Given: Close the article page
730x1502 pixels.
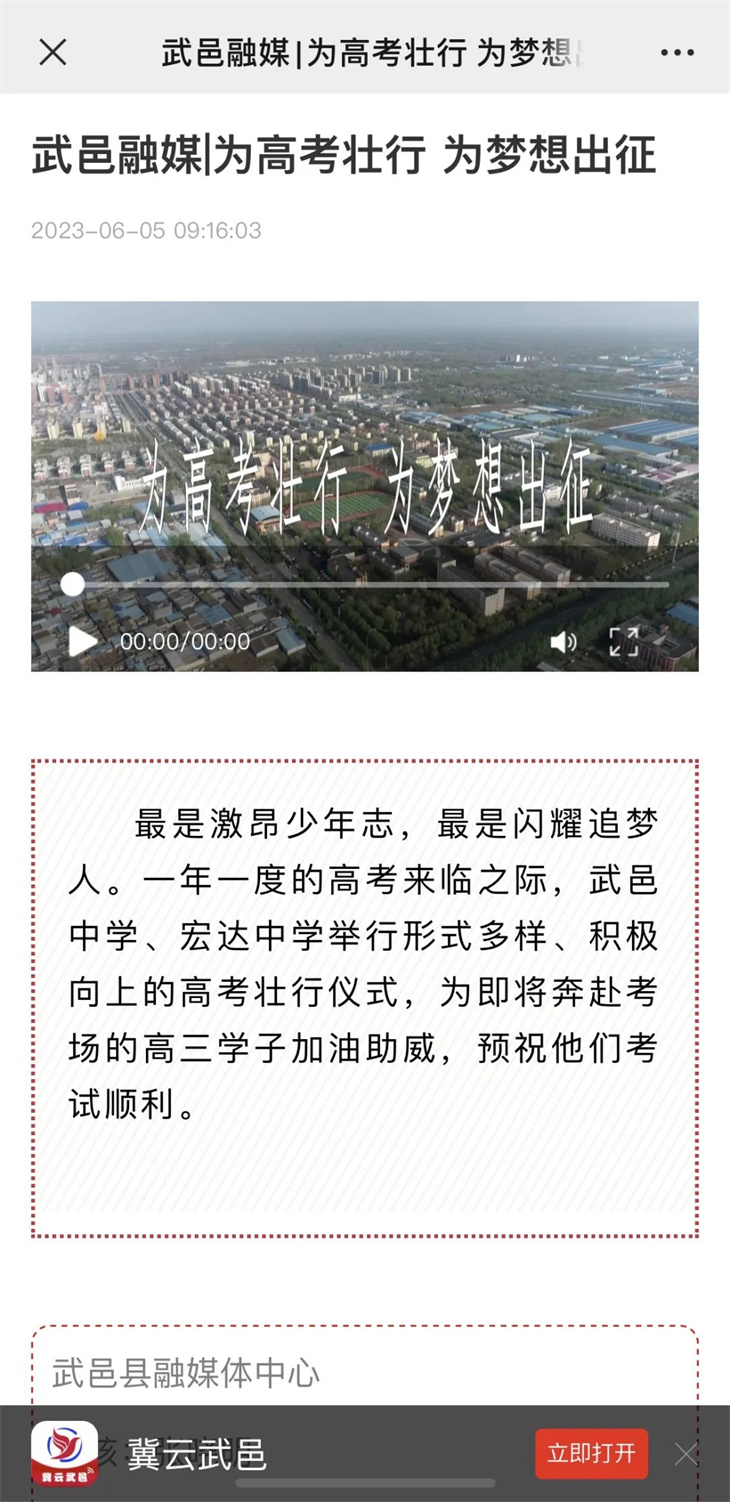Looking at the screenshot, I should pyautogui.click(x=52, y=52).
